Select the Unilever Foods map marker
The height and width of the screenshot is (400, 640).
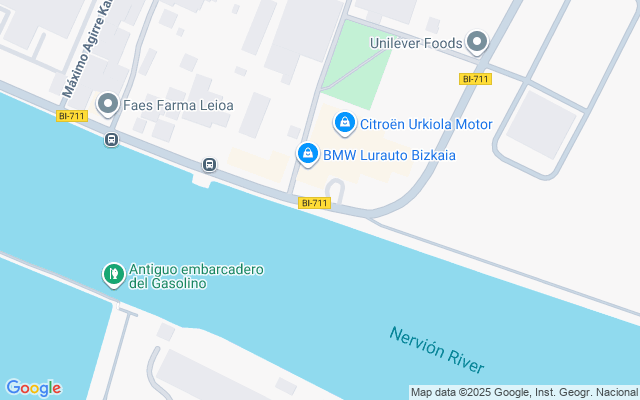477,42
